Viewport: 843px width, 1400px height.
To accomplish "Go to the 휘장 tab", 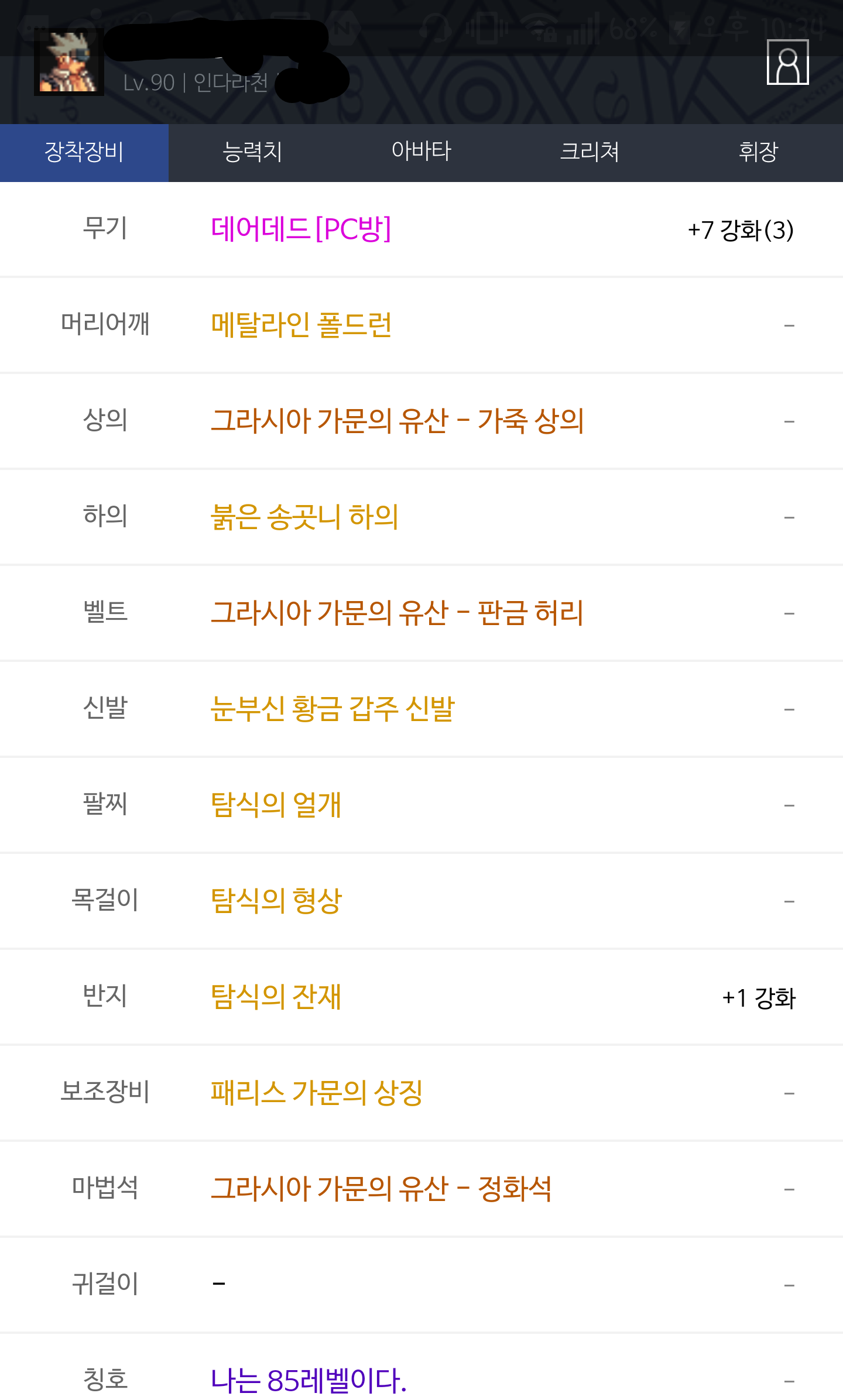I will [759, 152].
